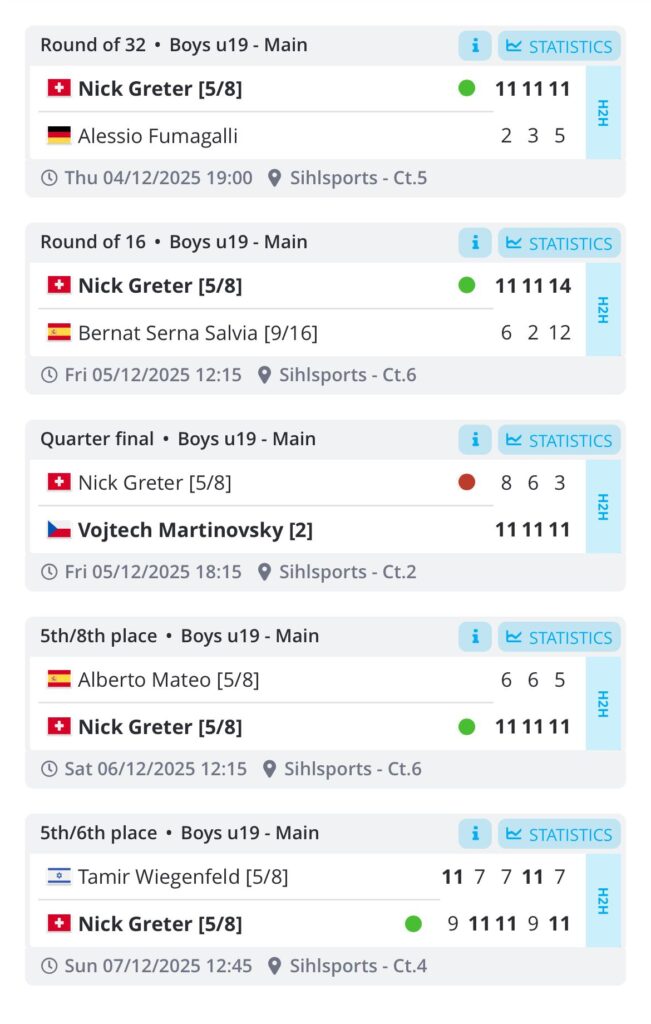
Task: Open H2H for Greter vs Martinovsky
Action: 603,506
